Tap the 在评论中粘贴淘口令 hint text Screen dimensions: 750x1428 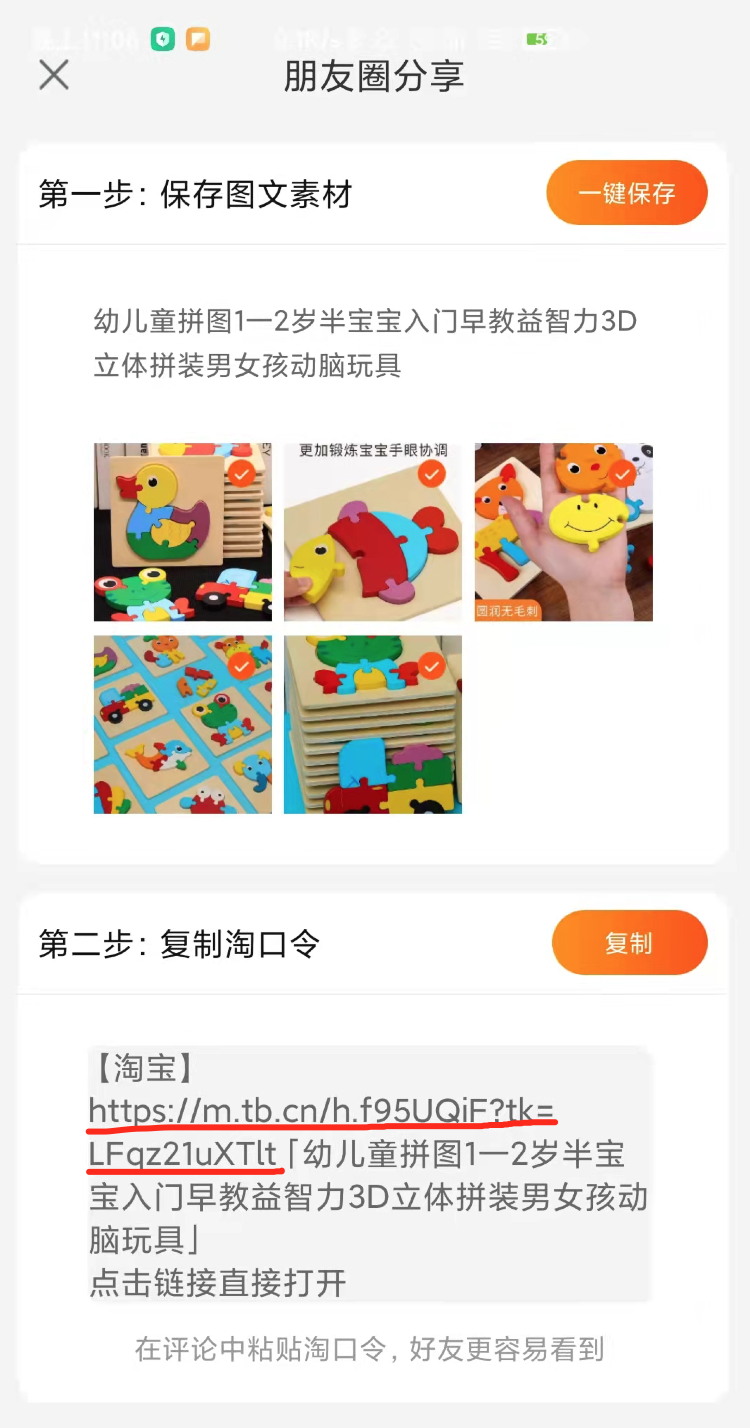[374, 1349]
